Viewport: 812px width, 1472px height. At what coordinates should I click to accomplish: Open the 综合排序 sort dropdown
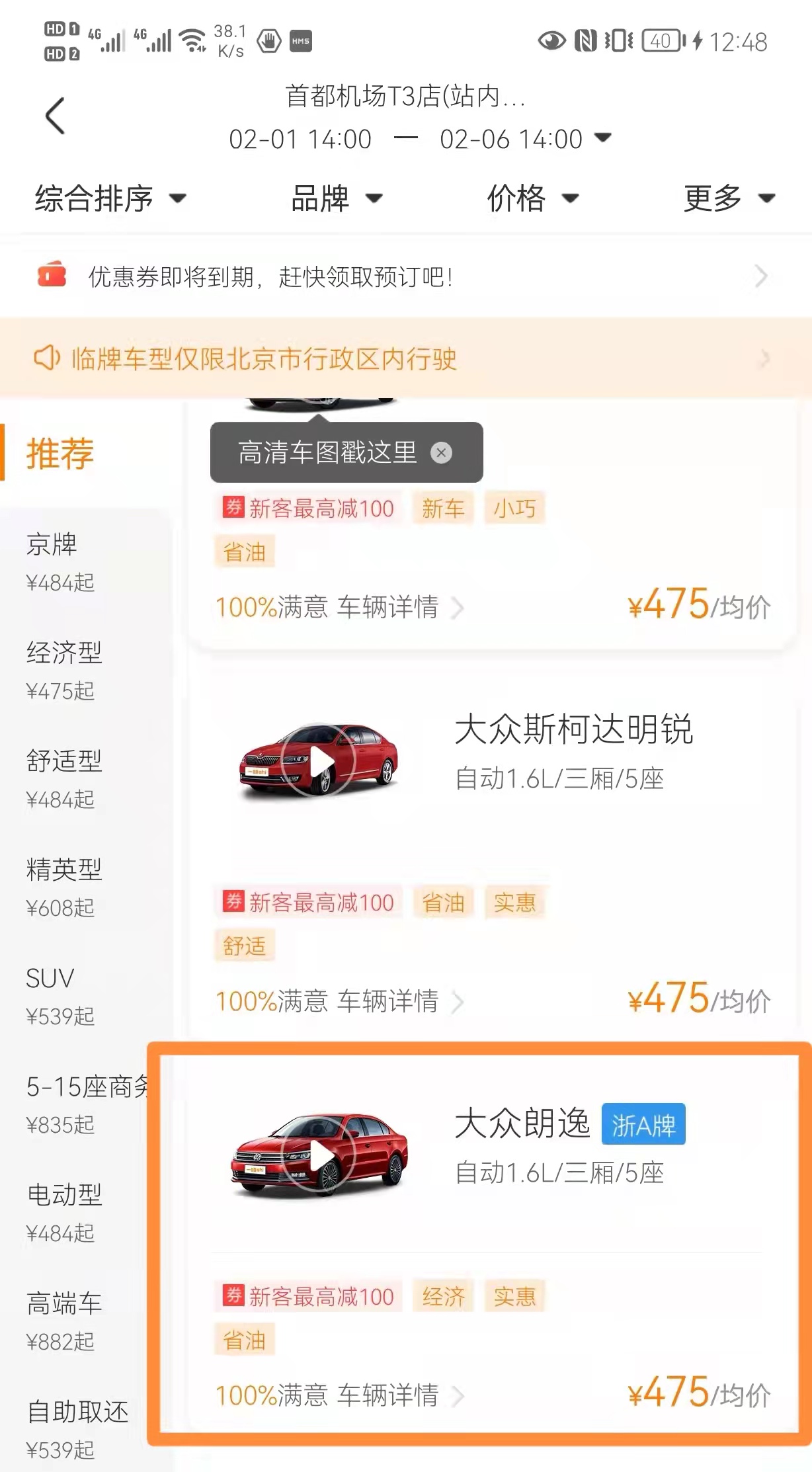pos(110,198)
